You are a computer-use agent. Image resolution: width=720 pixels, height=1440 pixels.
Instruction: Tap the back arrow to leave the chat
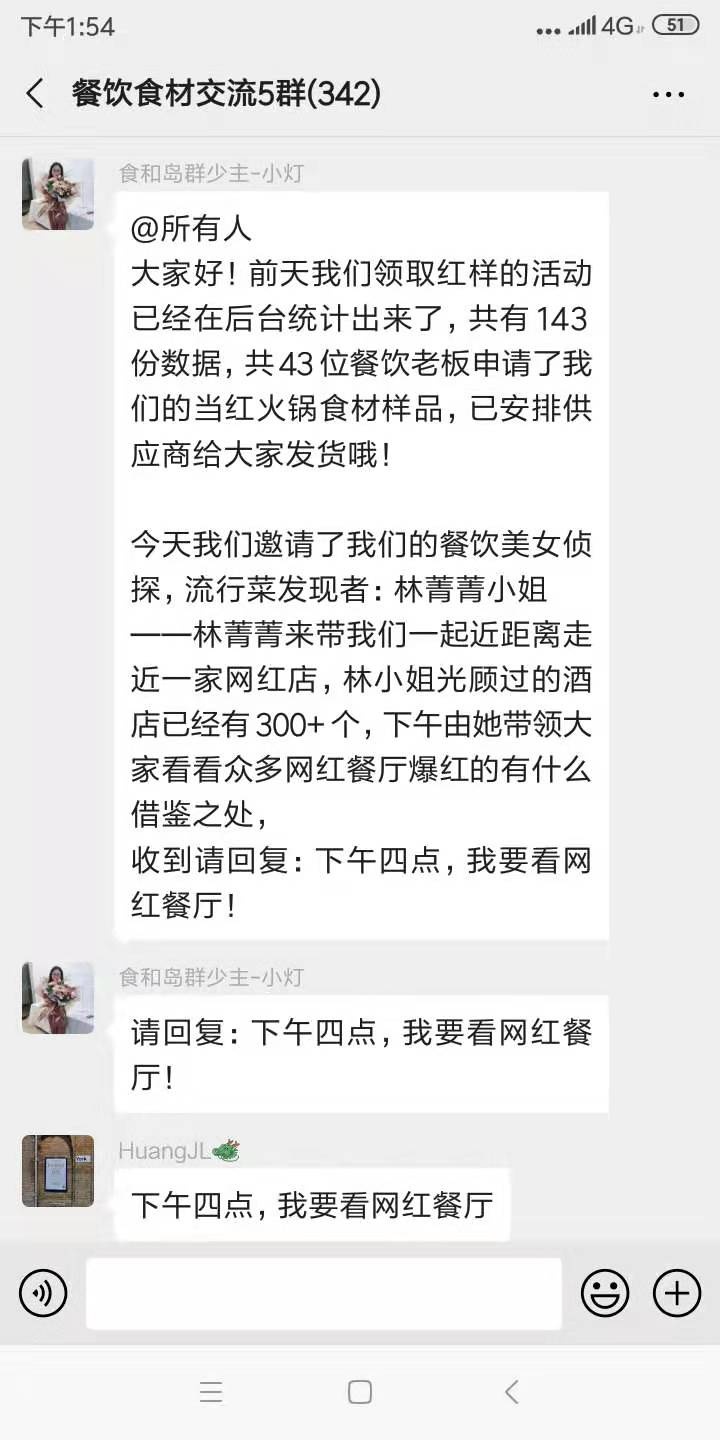(33, 92)
